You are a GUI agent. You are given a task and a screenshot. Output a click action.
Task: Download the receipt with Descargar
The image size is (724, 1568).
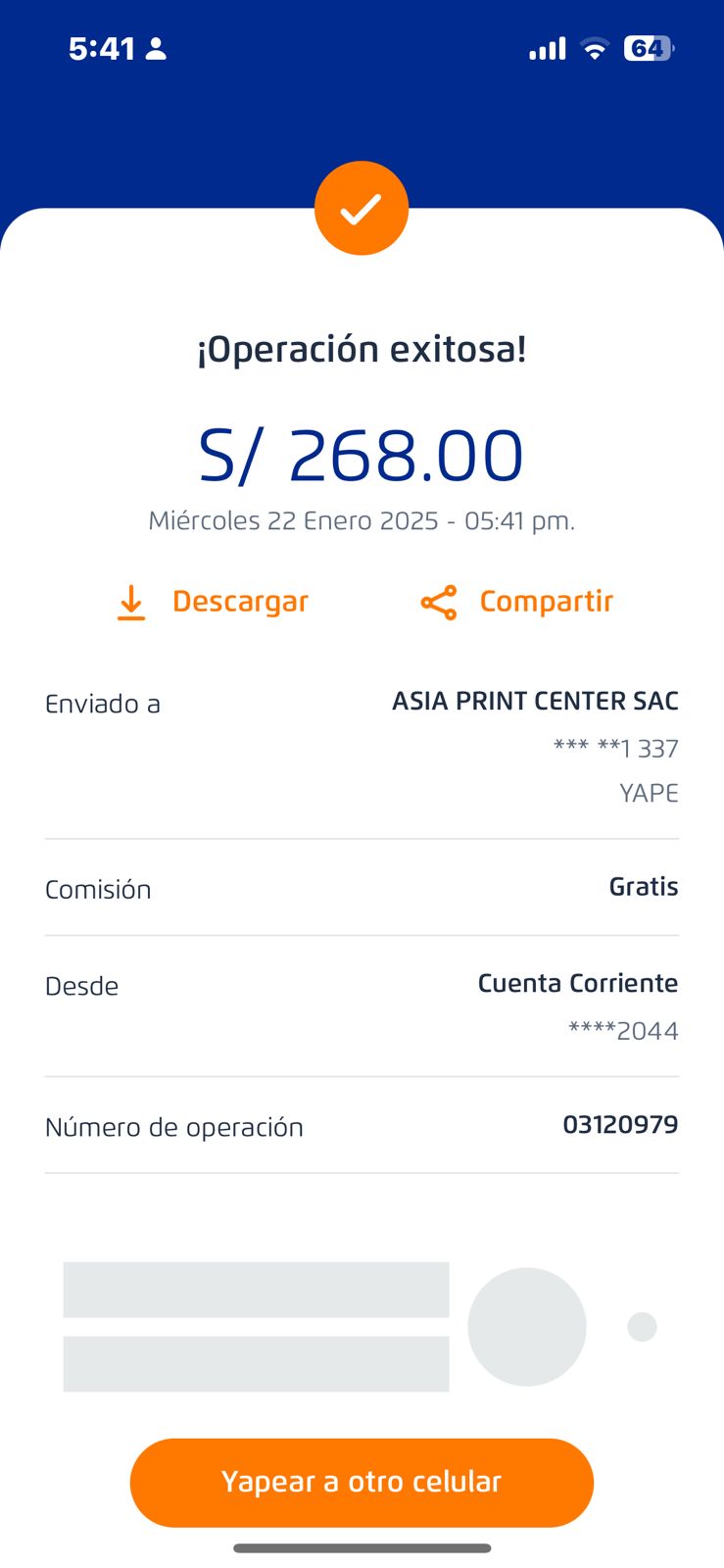[213, 602]
